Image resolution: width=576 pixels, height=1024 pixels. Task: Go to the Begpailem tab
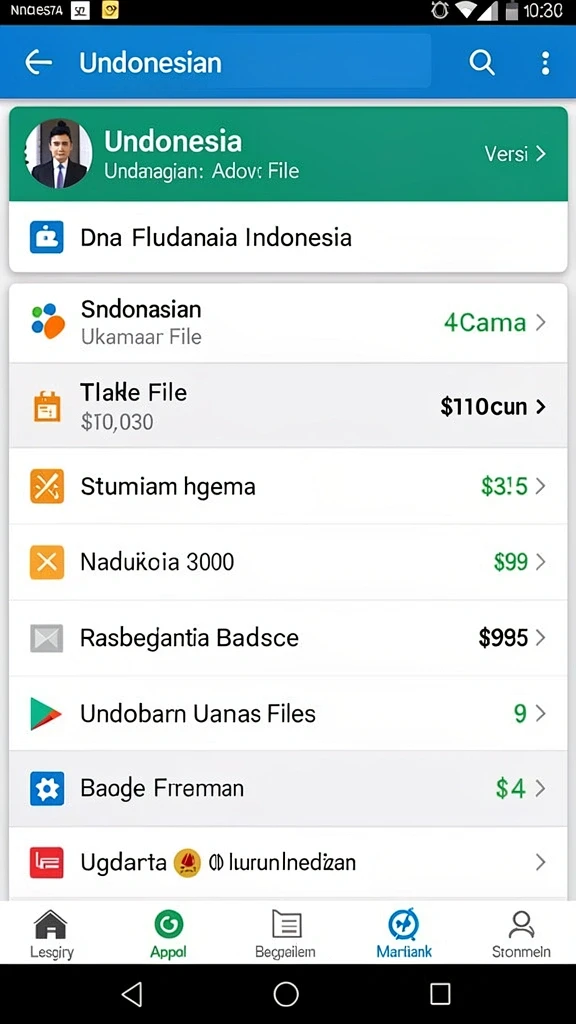[x=285, y=934]
